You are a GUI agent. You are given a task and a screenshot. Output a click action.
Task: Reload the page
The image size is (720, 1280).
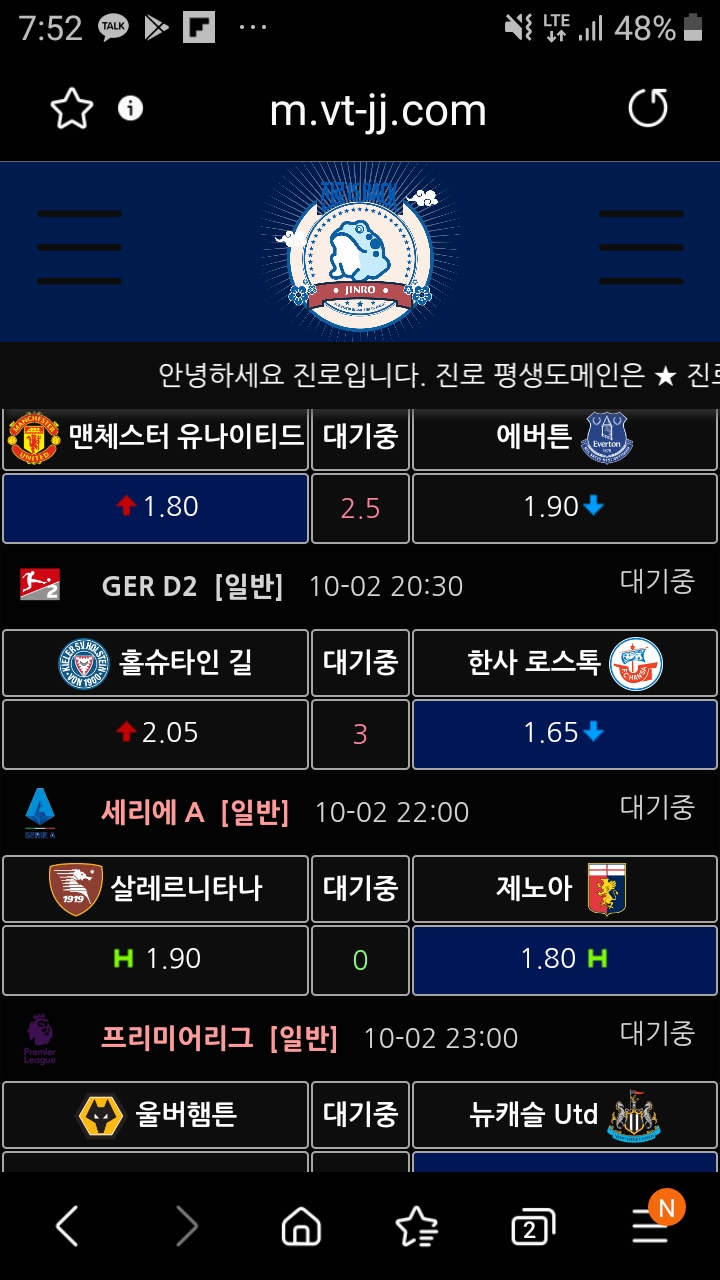coord(647,108)
